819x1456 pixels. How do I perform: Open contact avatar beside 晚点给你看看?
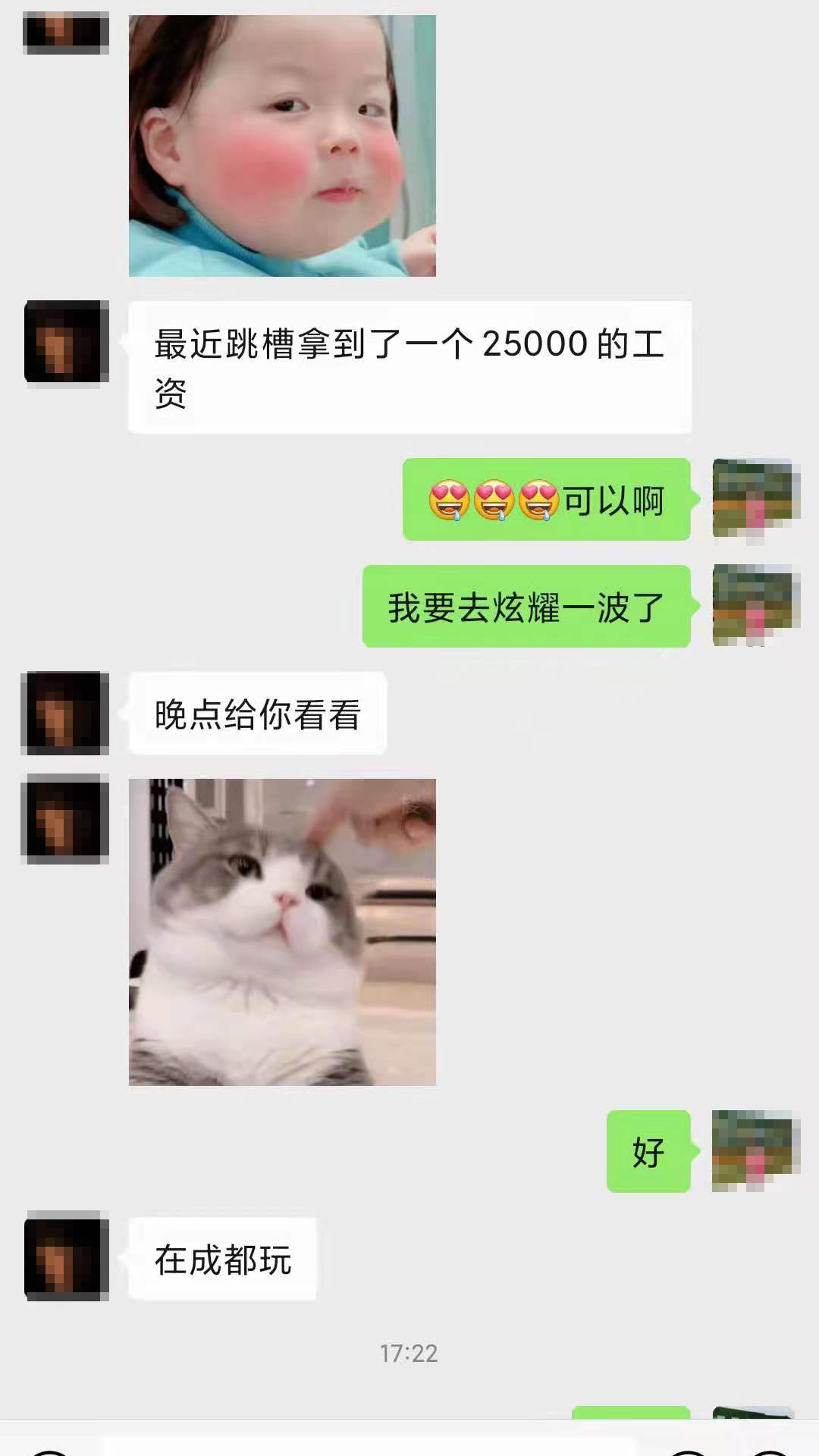pos(65,713)
